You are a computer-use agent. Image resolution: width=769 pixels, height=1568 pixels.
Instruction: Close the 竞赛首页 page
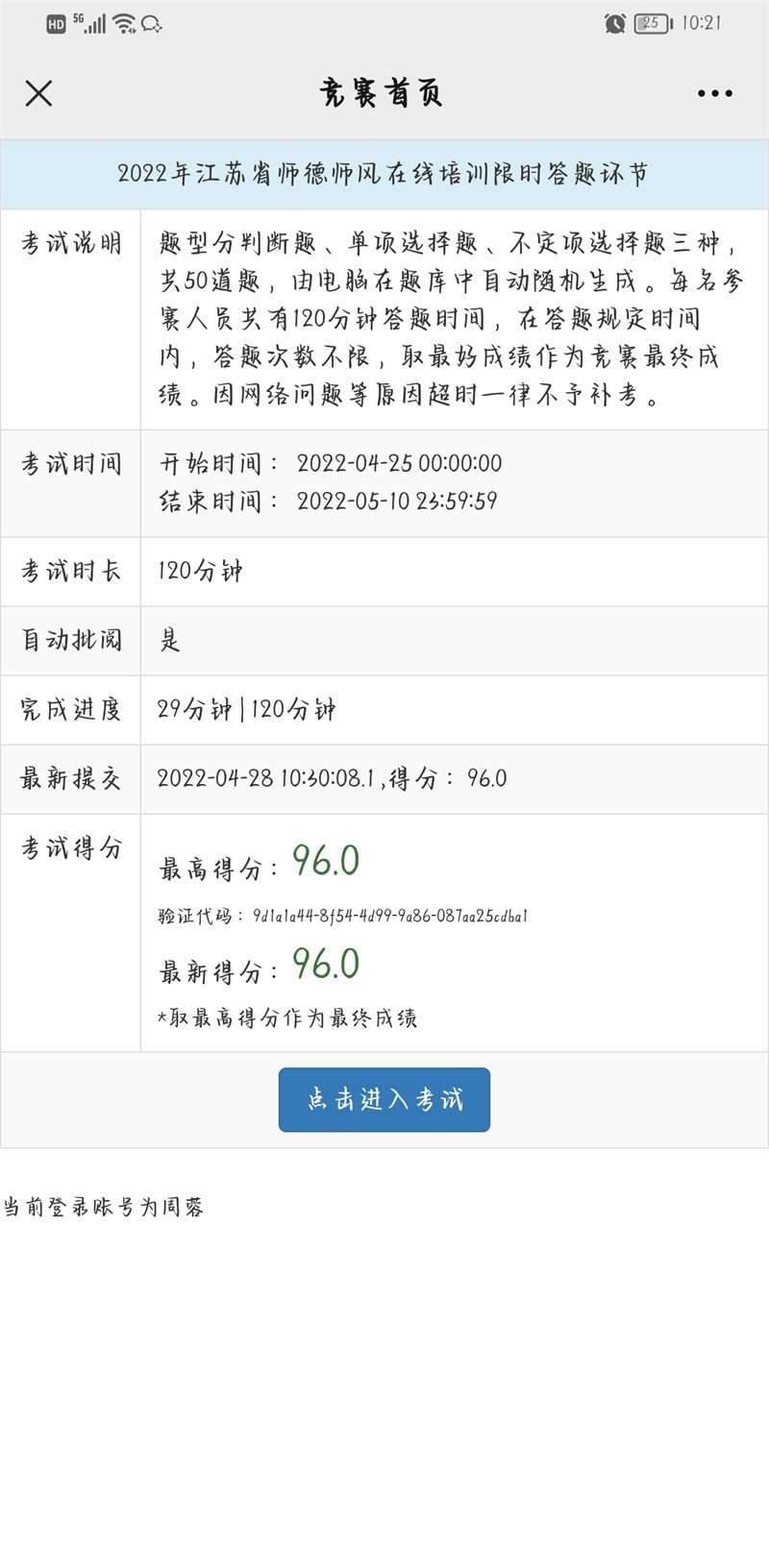38,93
